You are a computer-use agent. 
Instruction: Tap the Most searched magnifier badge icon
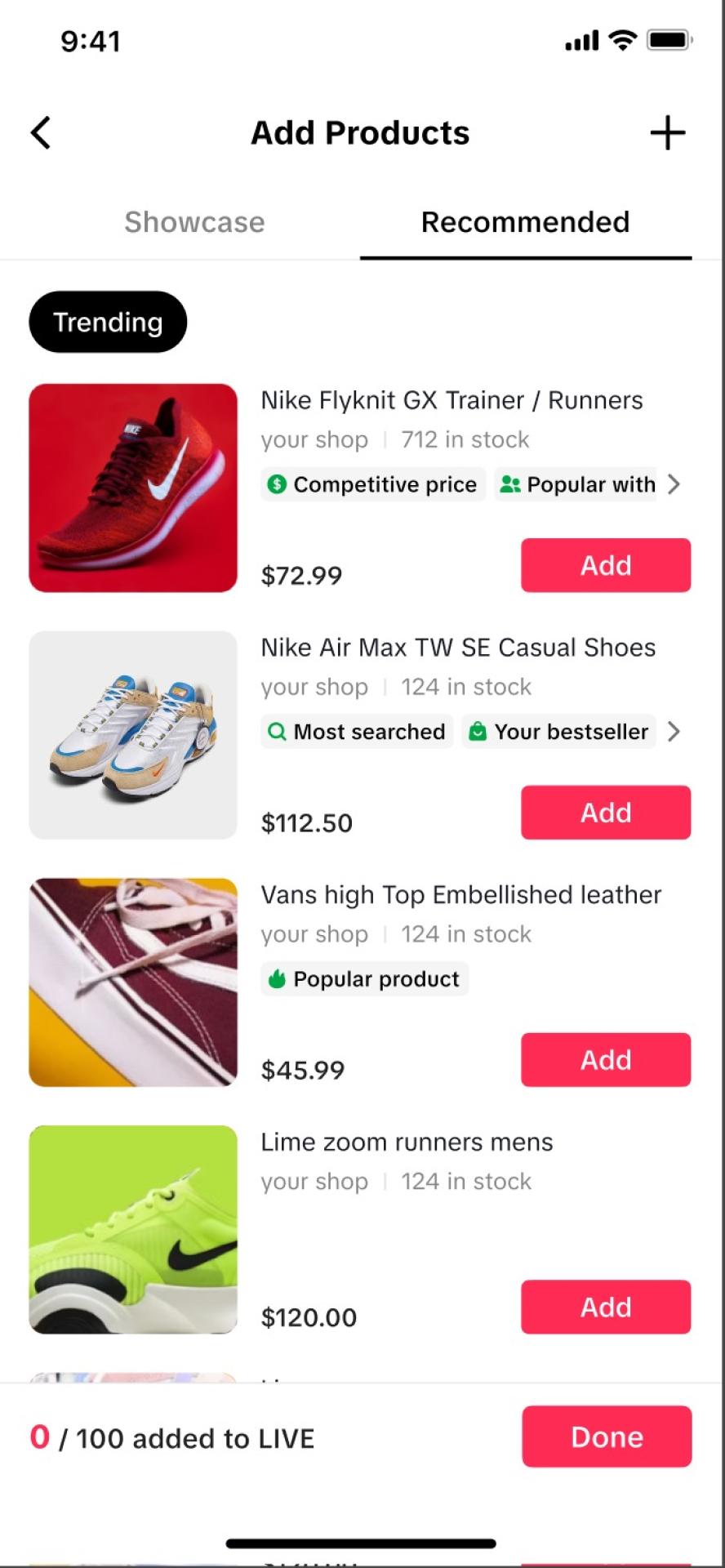277,732
